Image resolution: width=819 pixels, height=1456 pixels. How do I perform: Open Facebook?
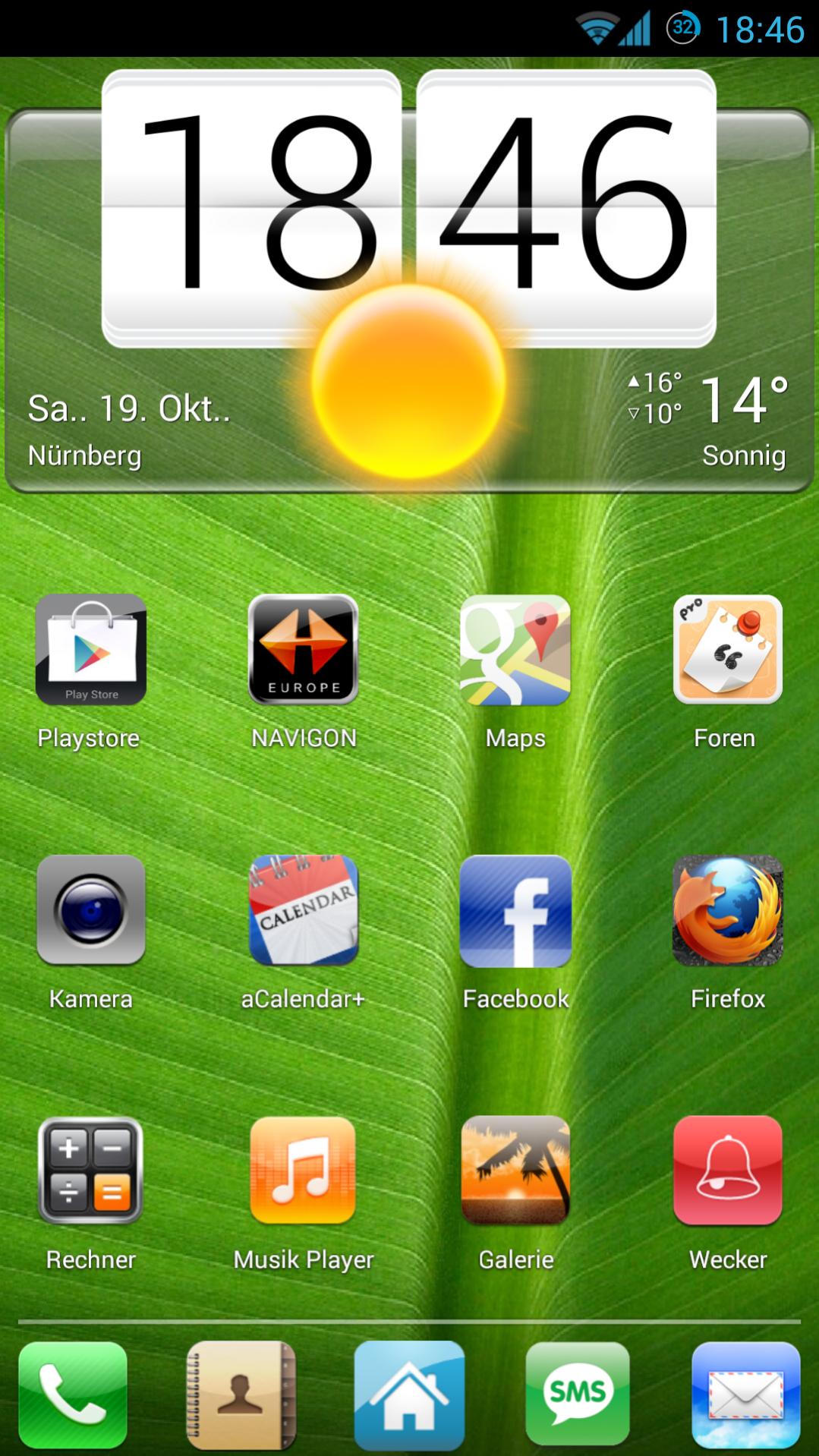tap(515, 910)
